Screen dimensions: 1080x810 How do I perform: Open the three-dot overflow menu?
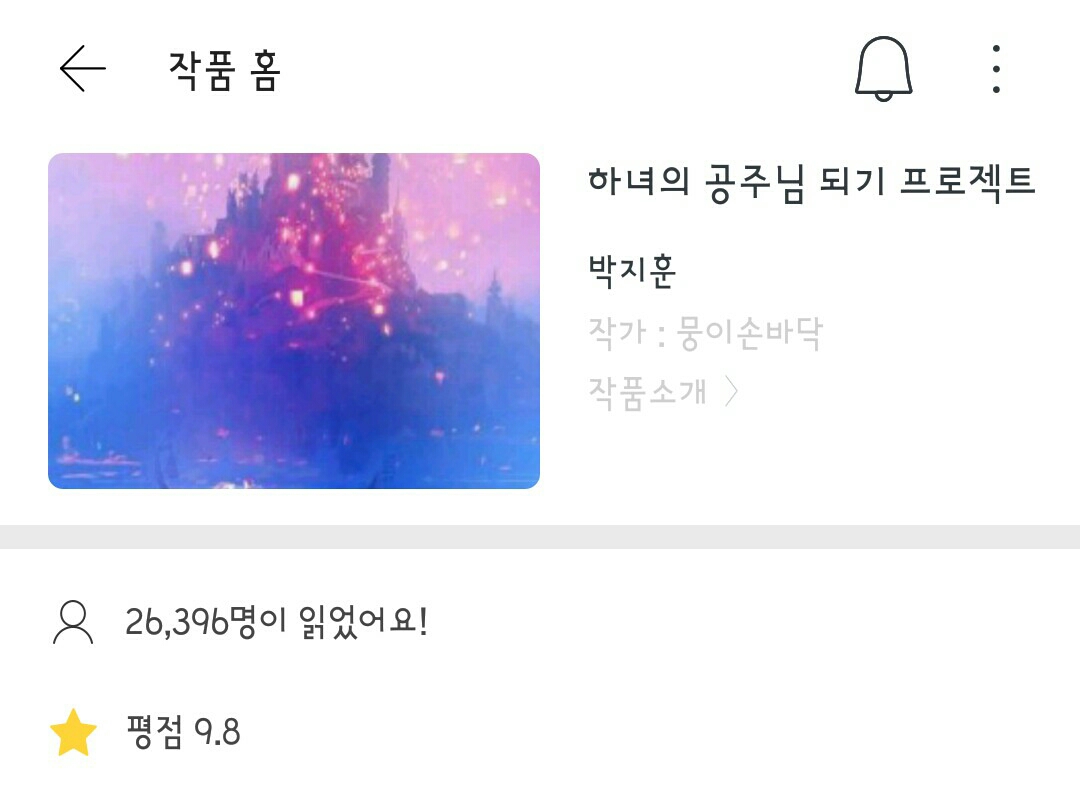[996, 69]
